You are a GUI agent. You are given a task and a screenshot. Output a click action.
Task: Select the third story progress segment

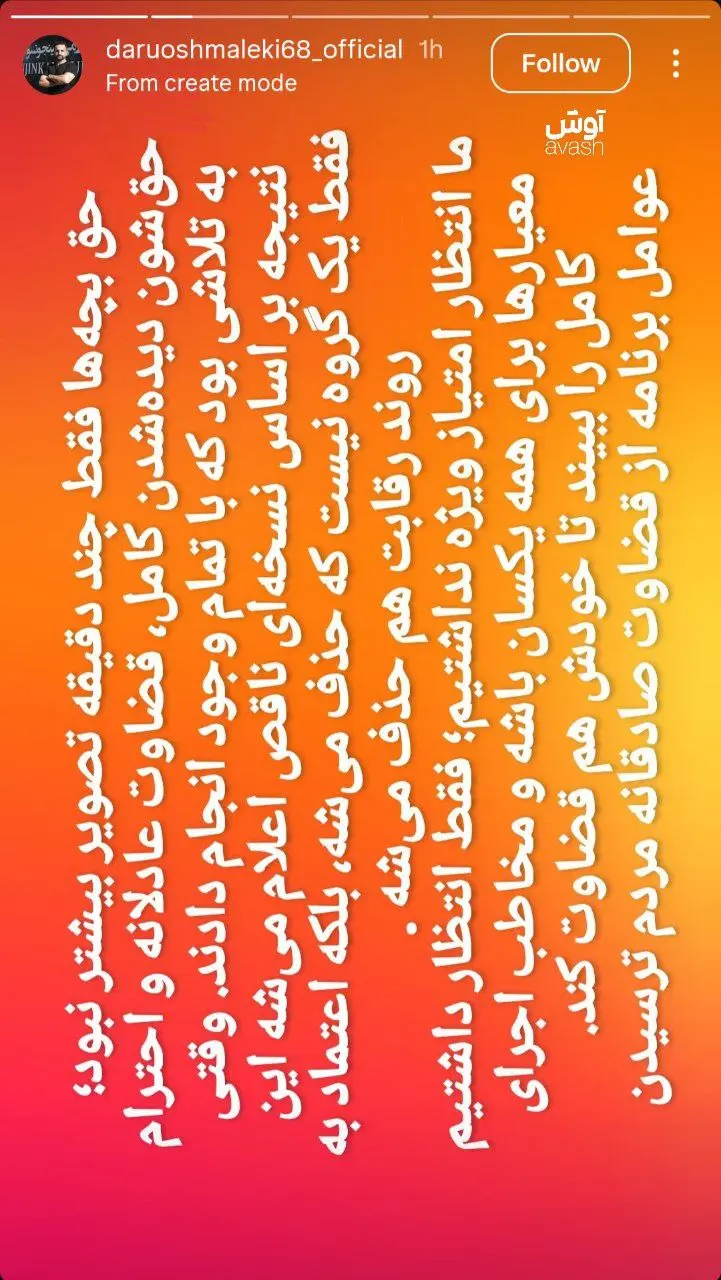tap(360, 14)
